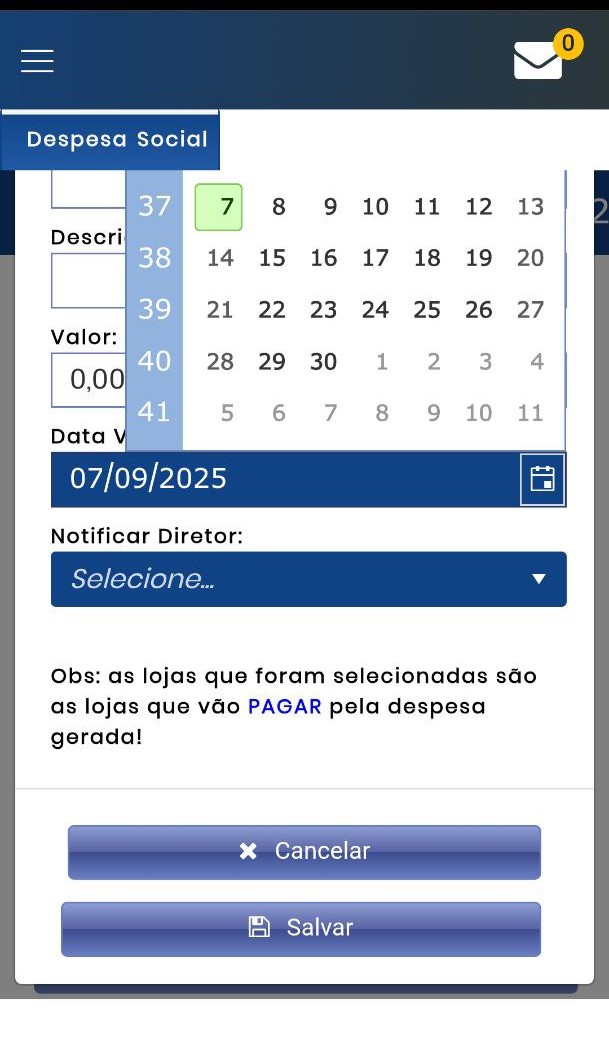Select the highlighted day 7

coord(219,207)
